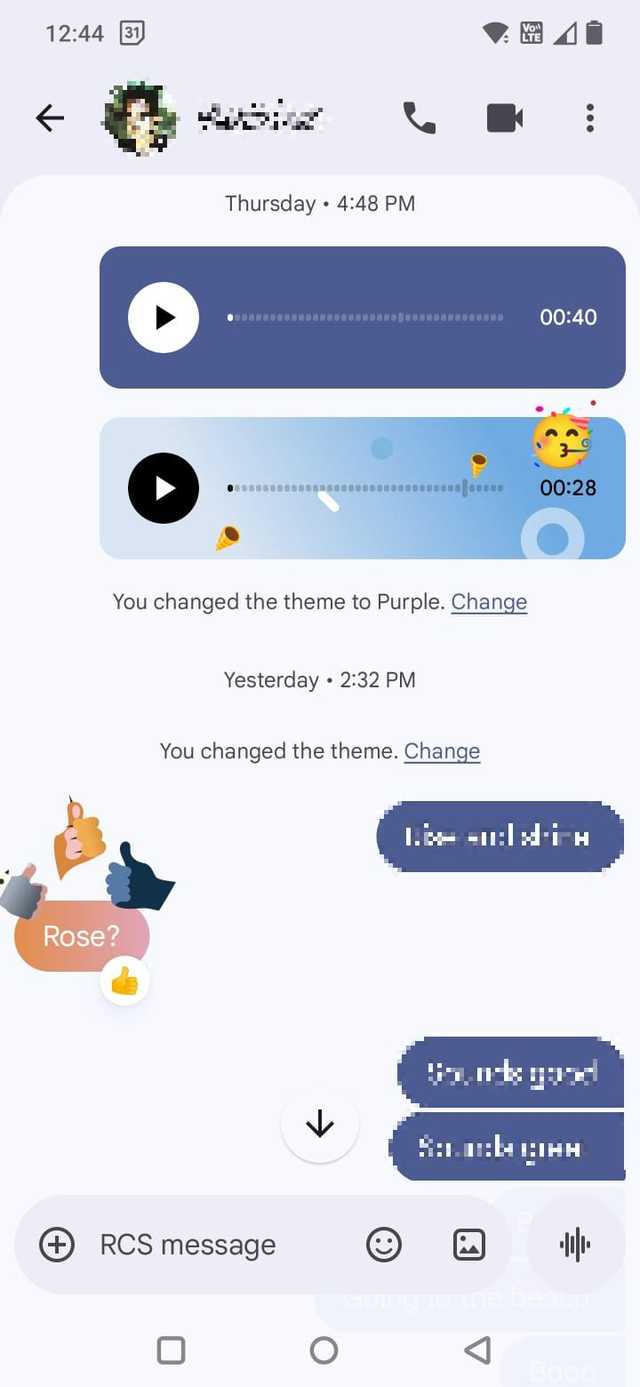Tap Change under Yesterday's theme change notice

[442, 751]
